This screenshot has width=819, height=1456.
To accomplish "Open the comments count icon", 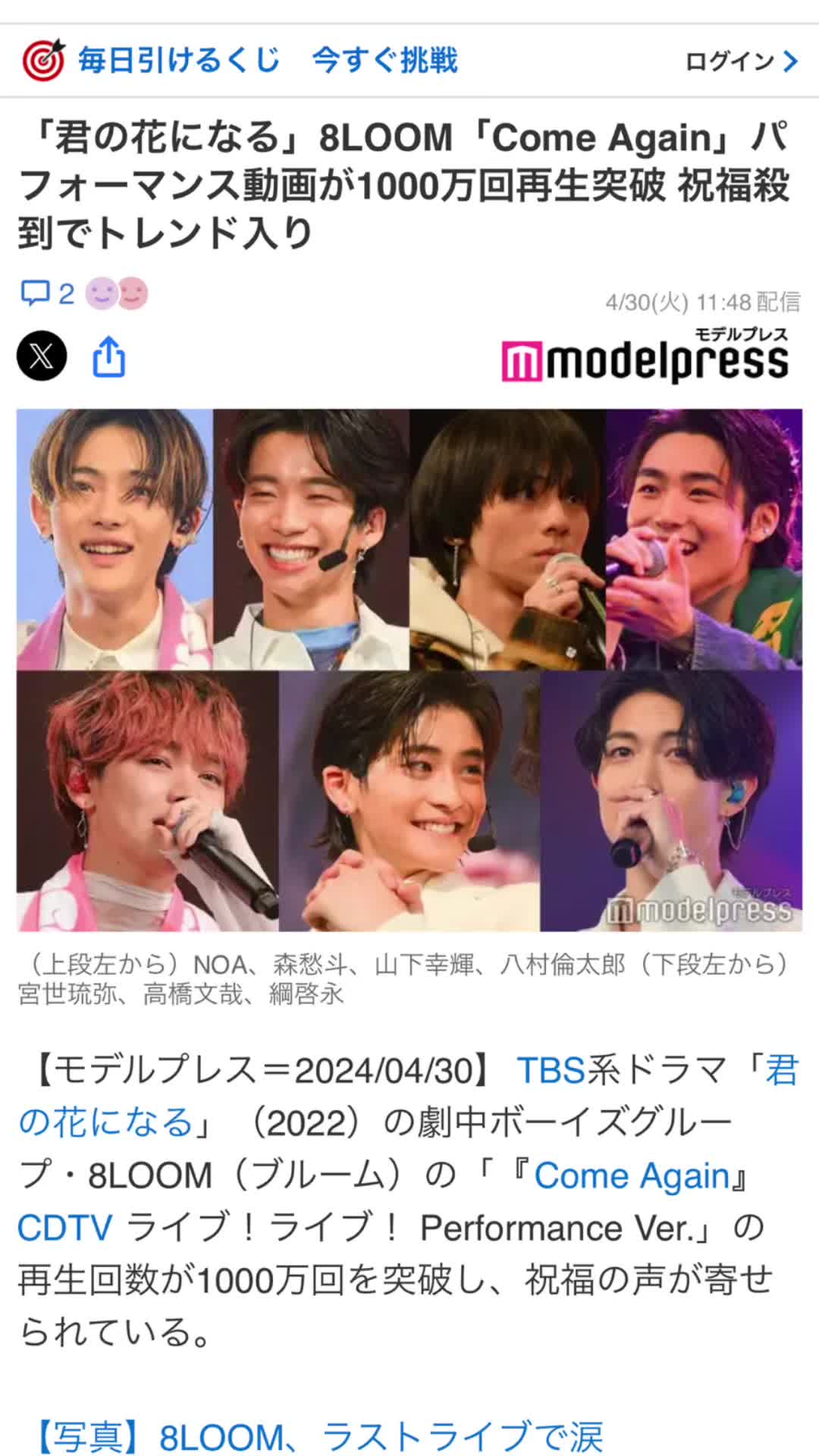I will tap(47, 293).
